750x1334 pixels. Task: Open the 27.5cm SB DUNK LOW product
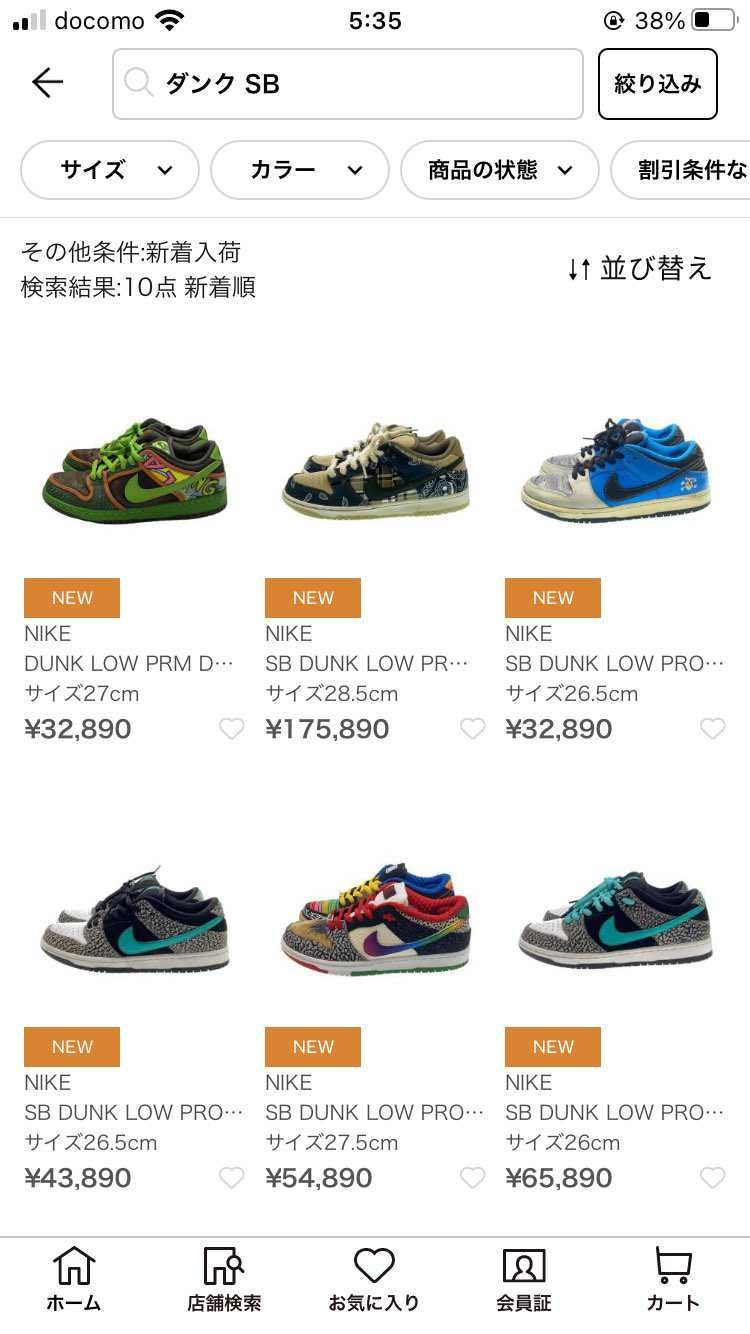click(x=375, y=920)
